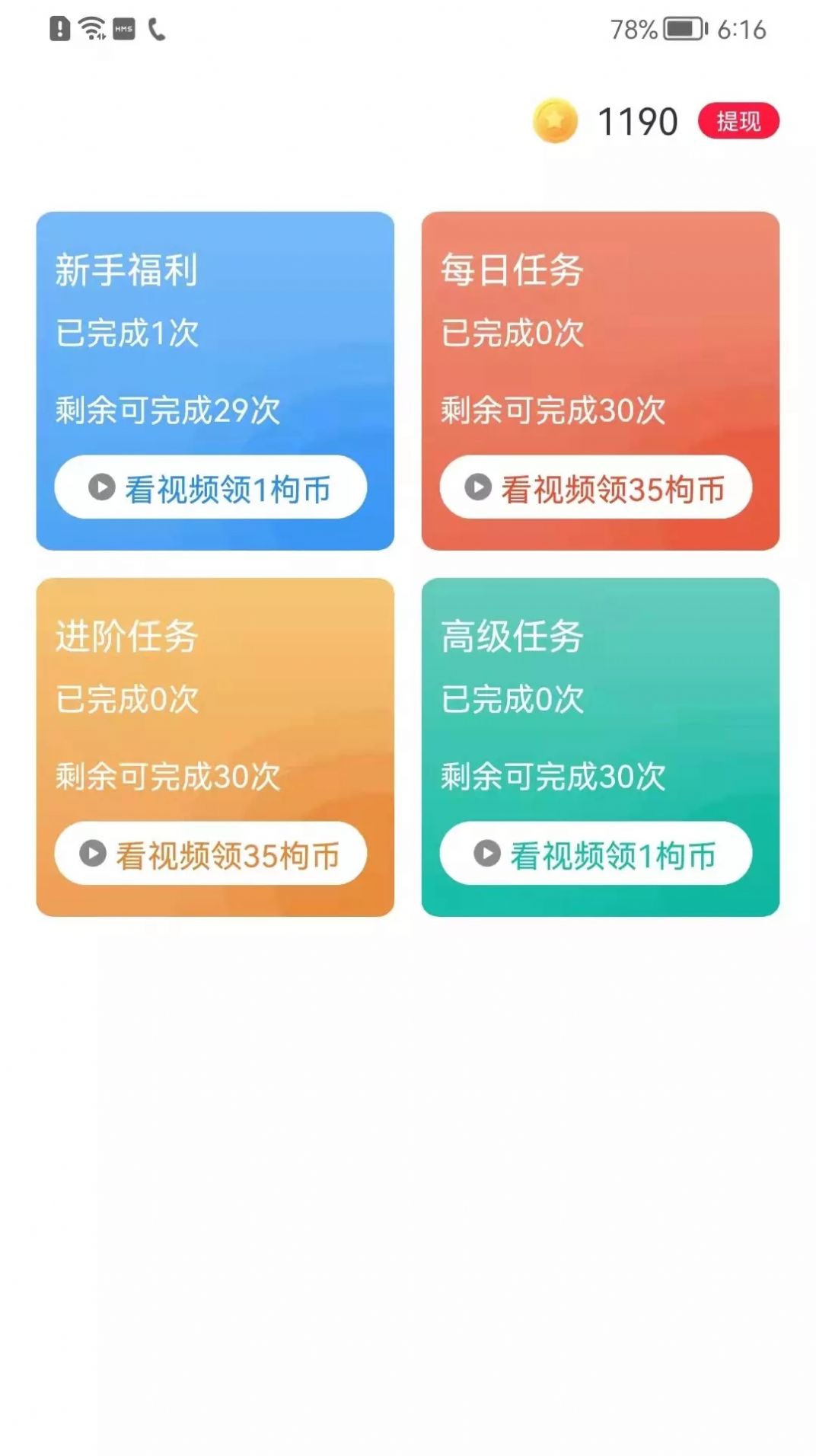
Task: Click the play icon on 进阶任务 card
Action: pos(93,853)
